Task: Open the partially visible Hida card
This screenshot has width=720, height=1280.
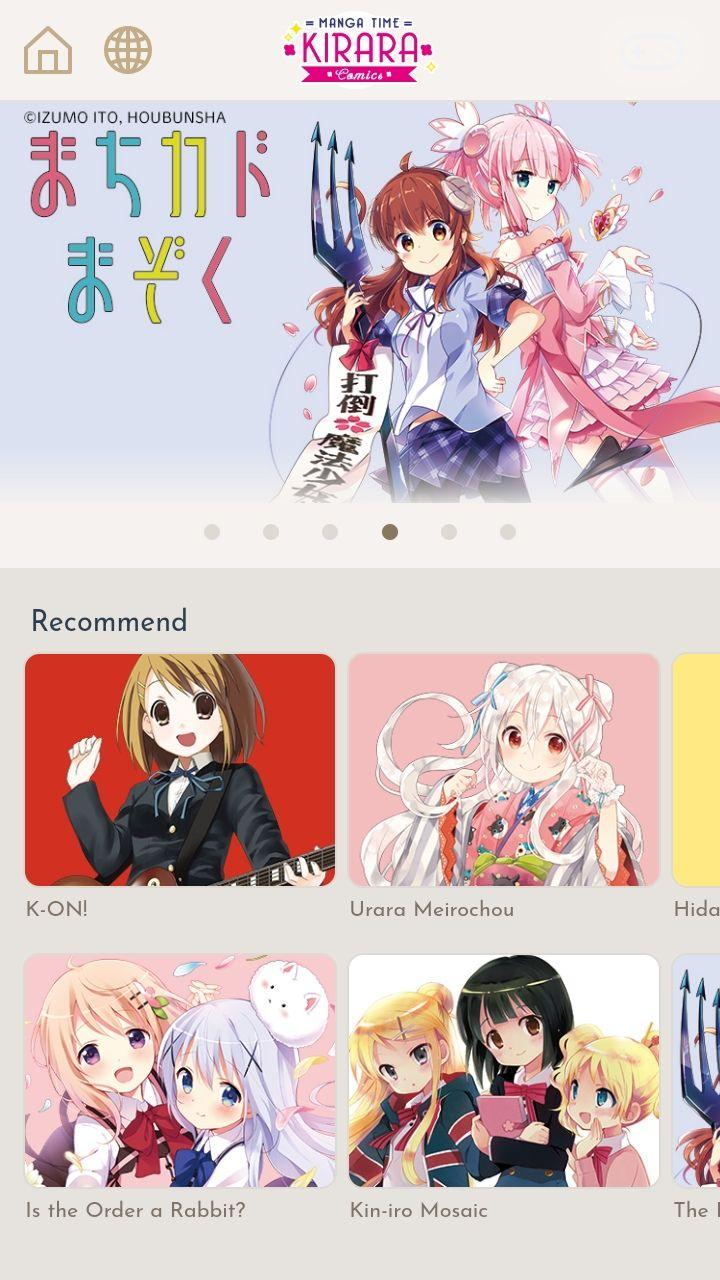Action: pos(697,770)
